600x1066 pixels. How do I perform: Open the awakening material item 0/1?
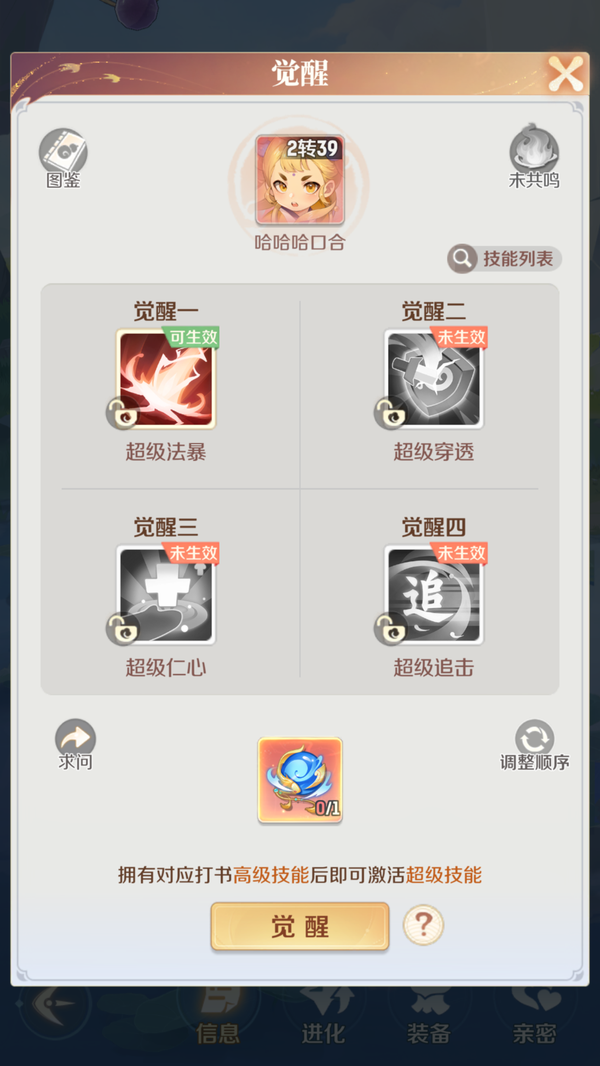(300, 781)
